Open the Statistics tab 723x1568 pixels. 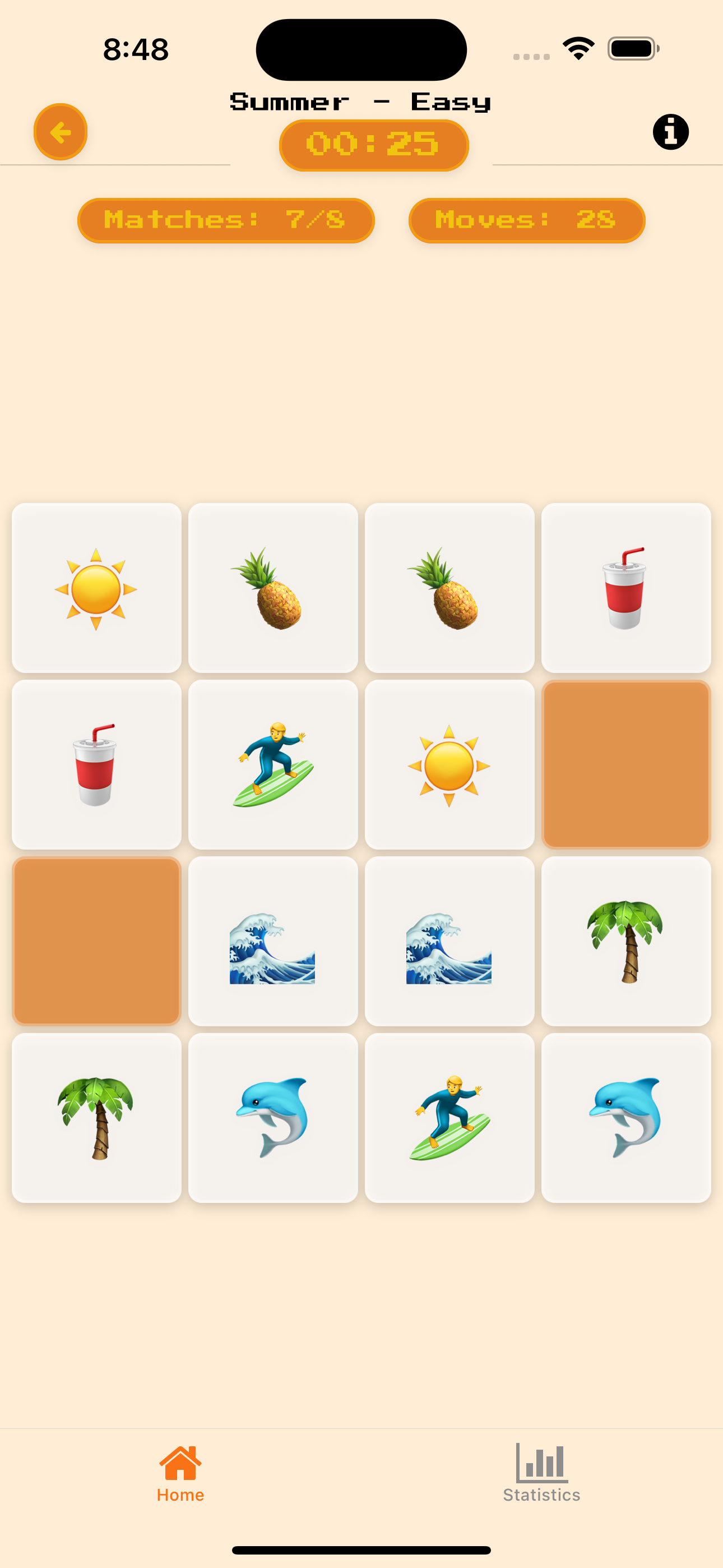pyautogui.click(x=541, y=1473)
